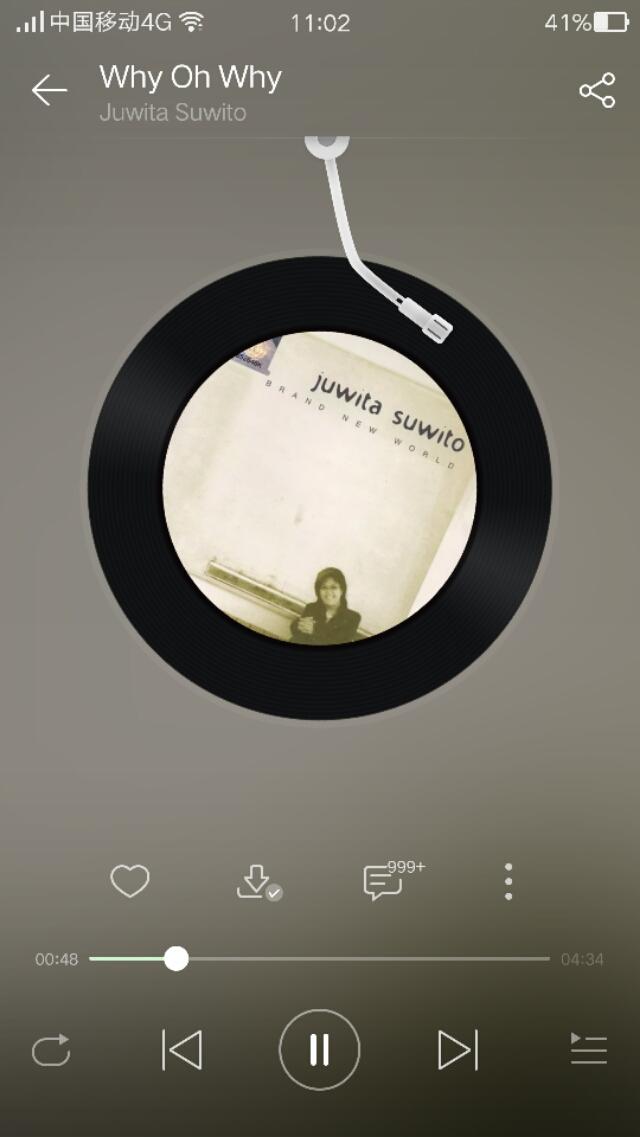Change the repeat mode
The image size is (640, 1137).
(x=51, y=1050)
